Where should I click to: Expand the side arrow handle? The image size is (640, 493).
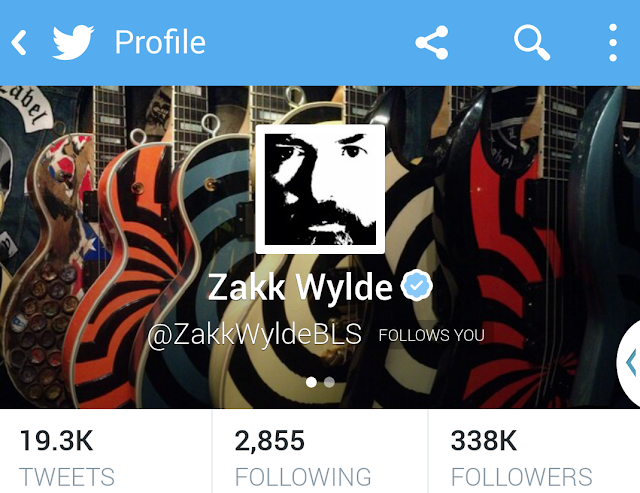(x=630, y=363)
